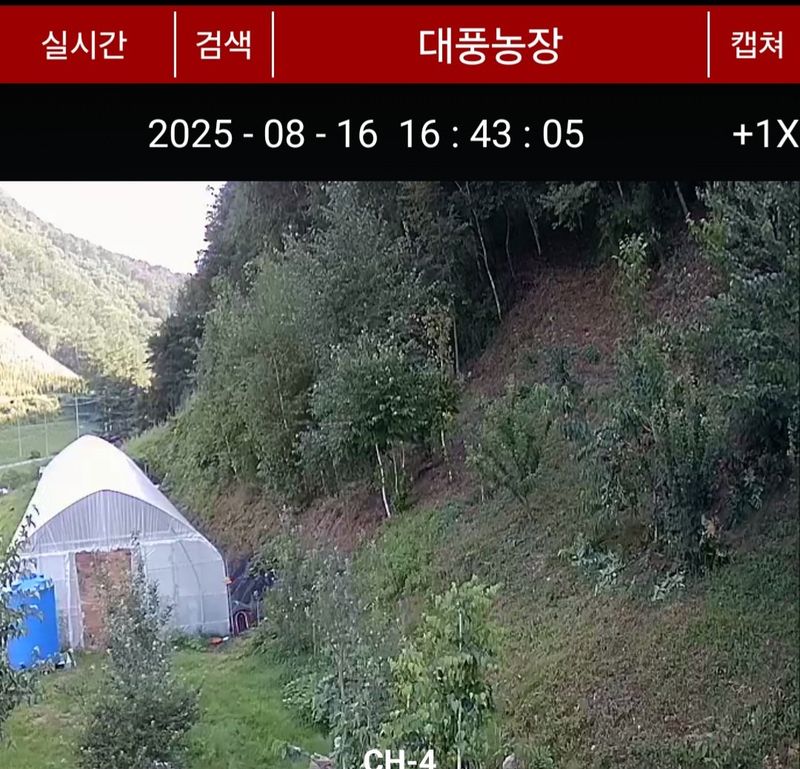Change the +1X playback speed
Screen dimensions: 800x769
(x=764, y=134)
